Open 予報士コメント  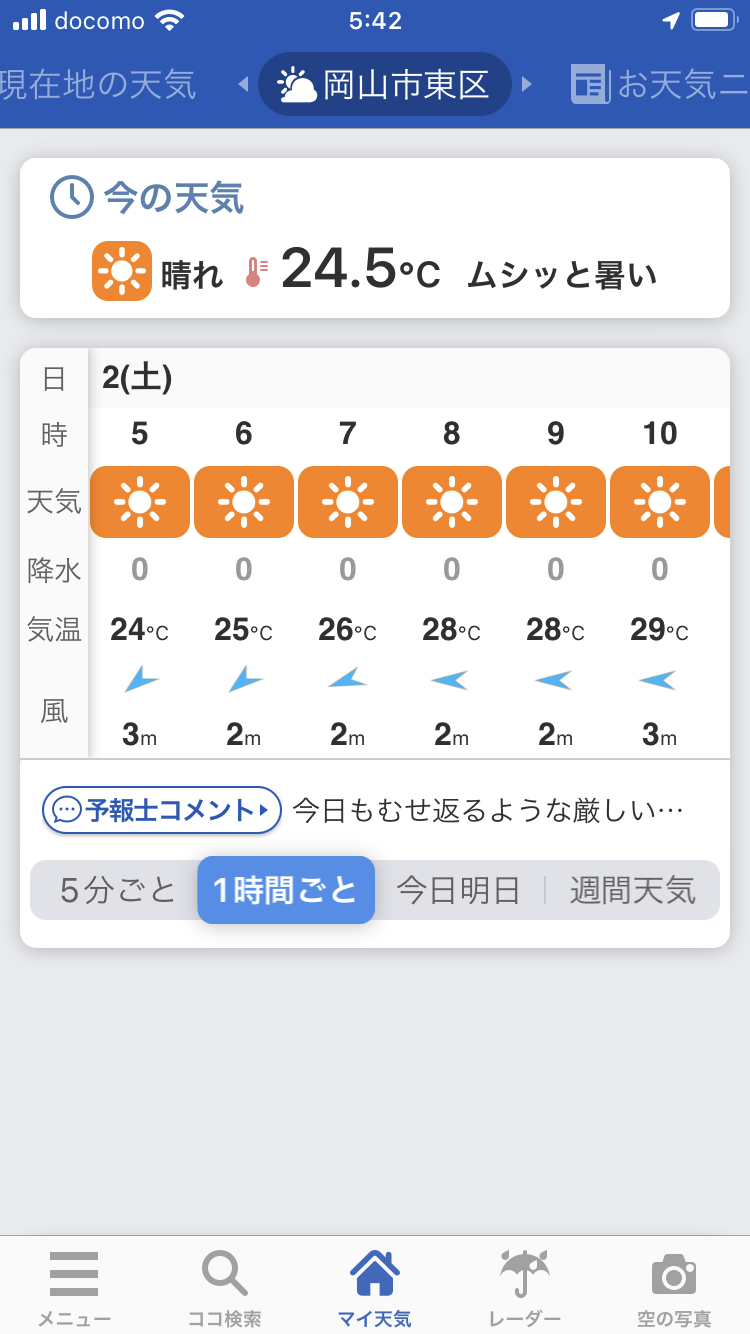(x=161, y=810)
